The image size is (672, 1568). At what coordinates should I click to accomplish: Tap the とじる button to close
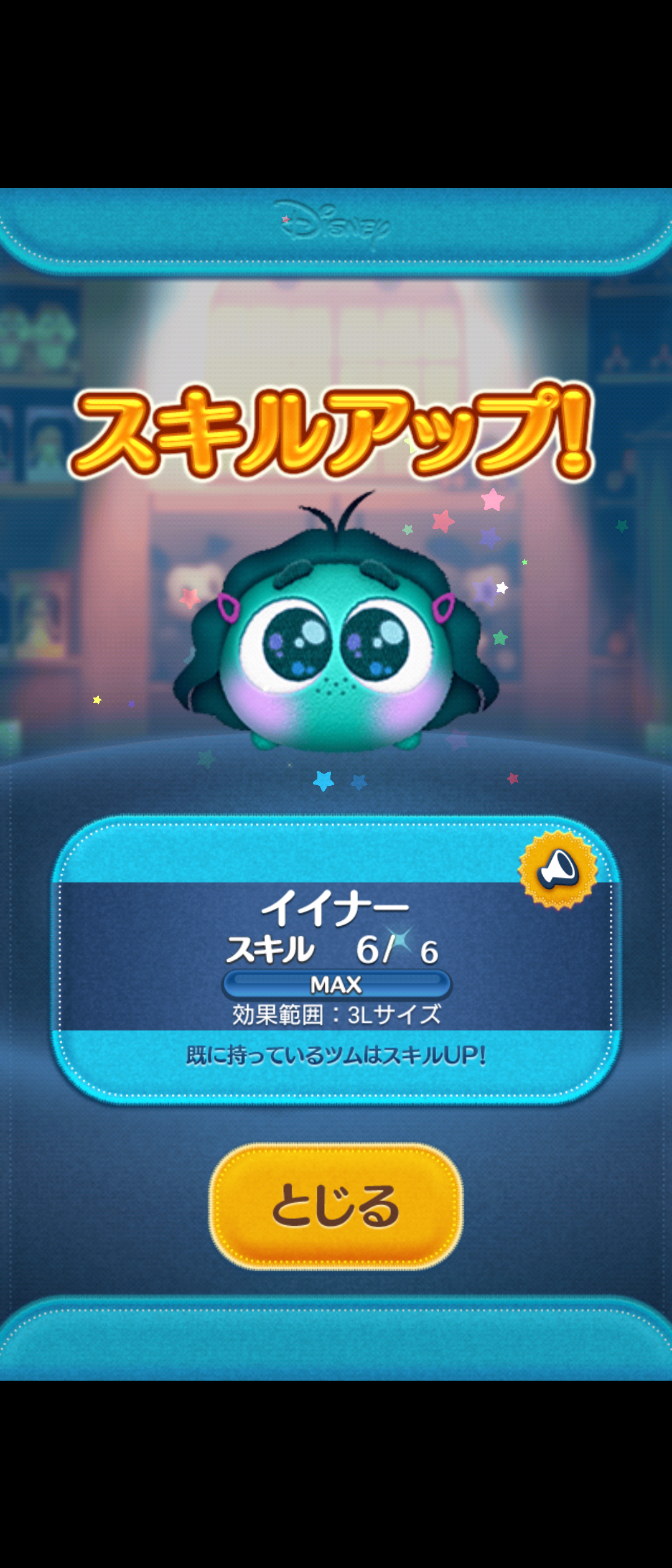(336, 1206)
